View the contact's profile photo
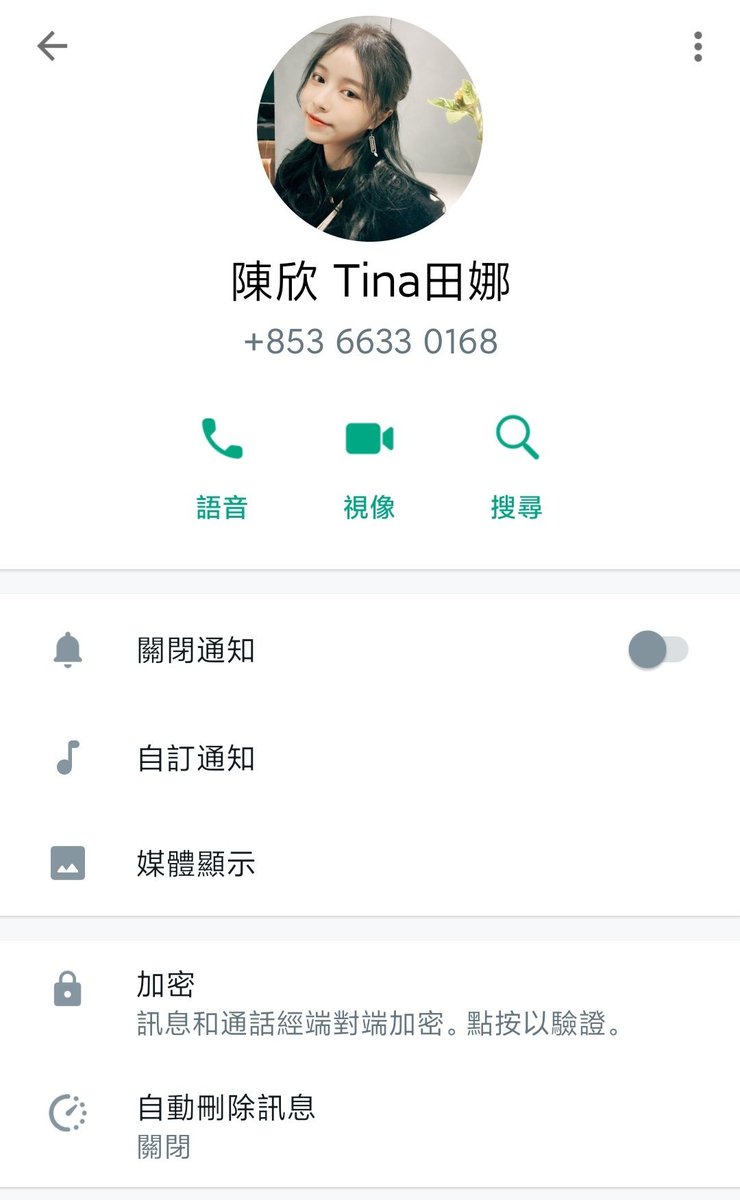This screenshot has height=1200, width=740. click(x=370, y=128)
